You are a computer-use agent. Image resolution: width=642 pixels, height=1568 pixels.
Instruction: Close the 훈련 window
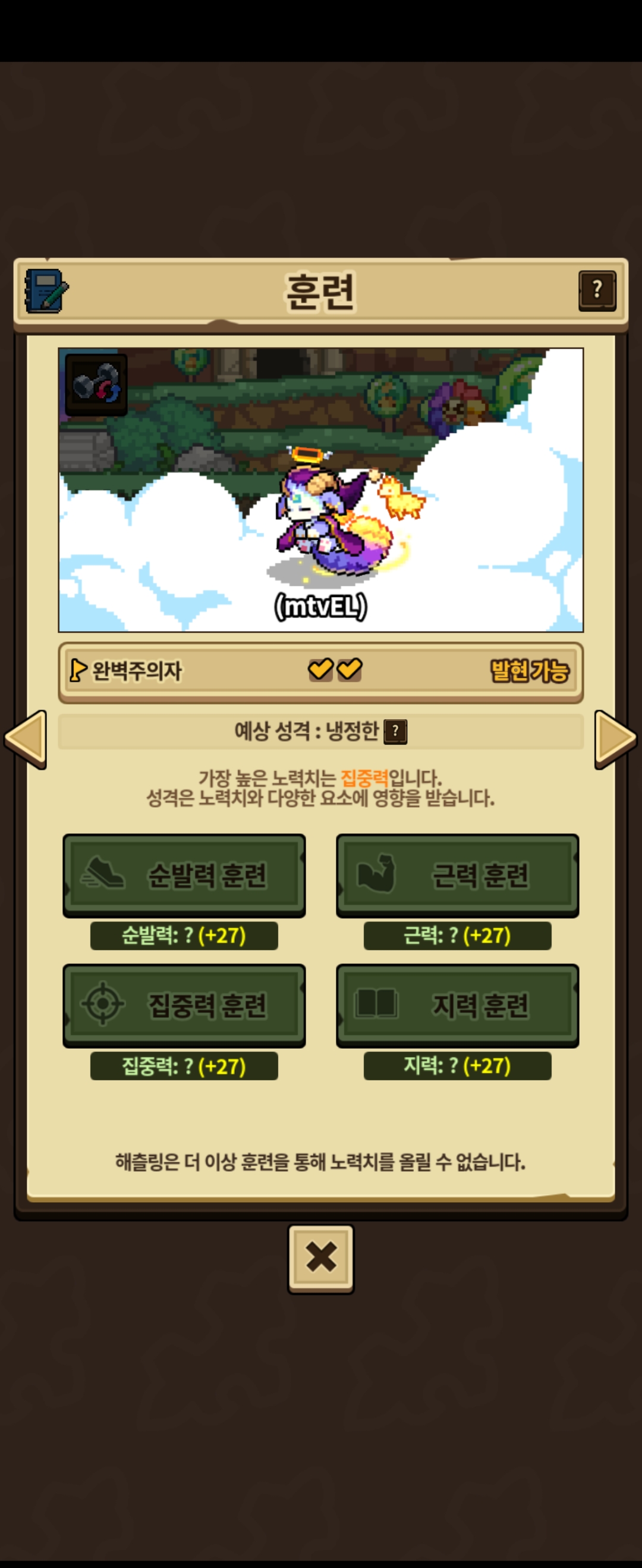(320, 1257)
